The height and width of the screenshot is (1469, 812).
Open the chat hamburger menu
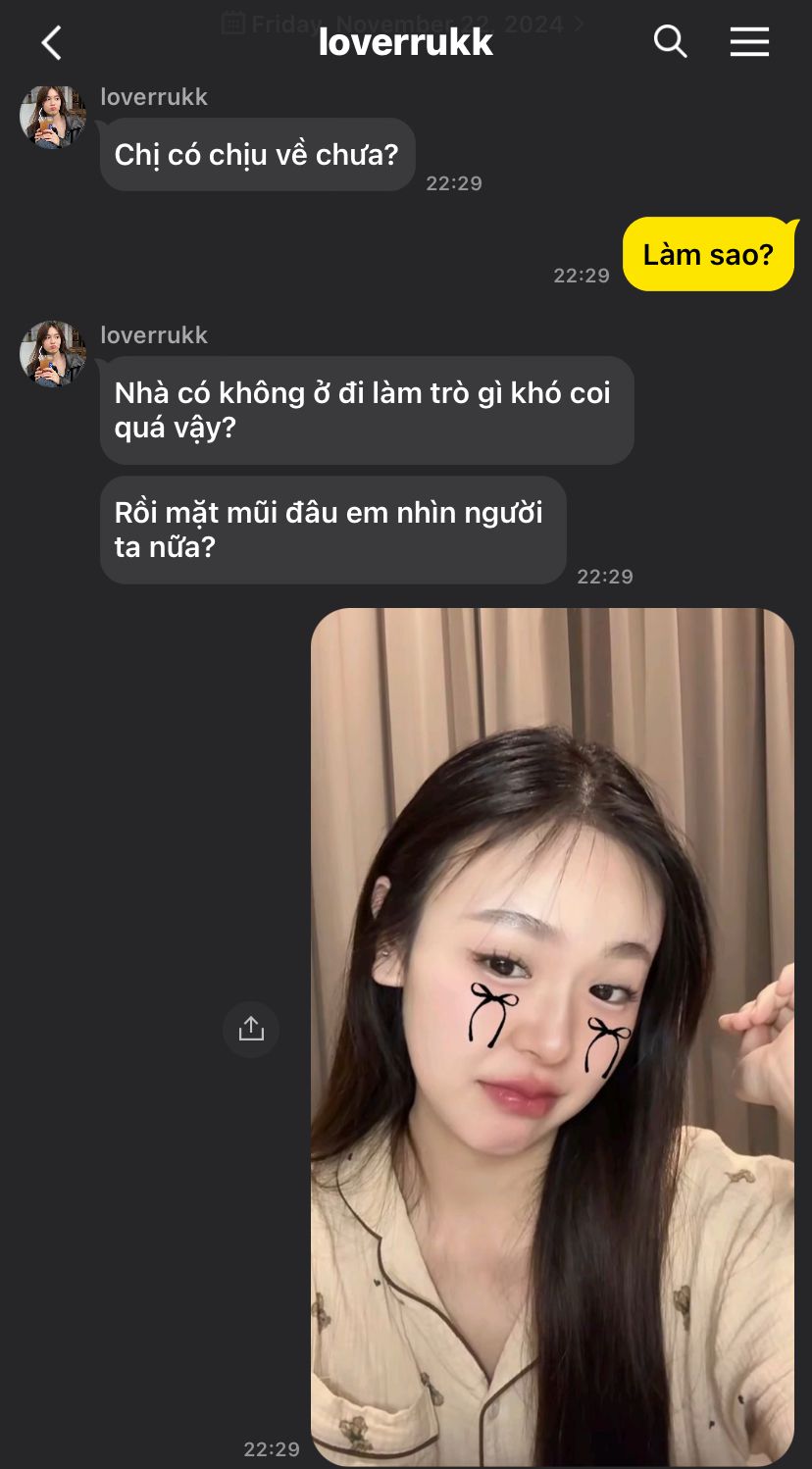749,42
